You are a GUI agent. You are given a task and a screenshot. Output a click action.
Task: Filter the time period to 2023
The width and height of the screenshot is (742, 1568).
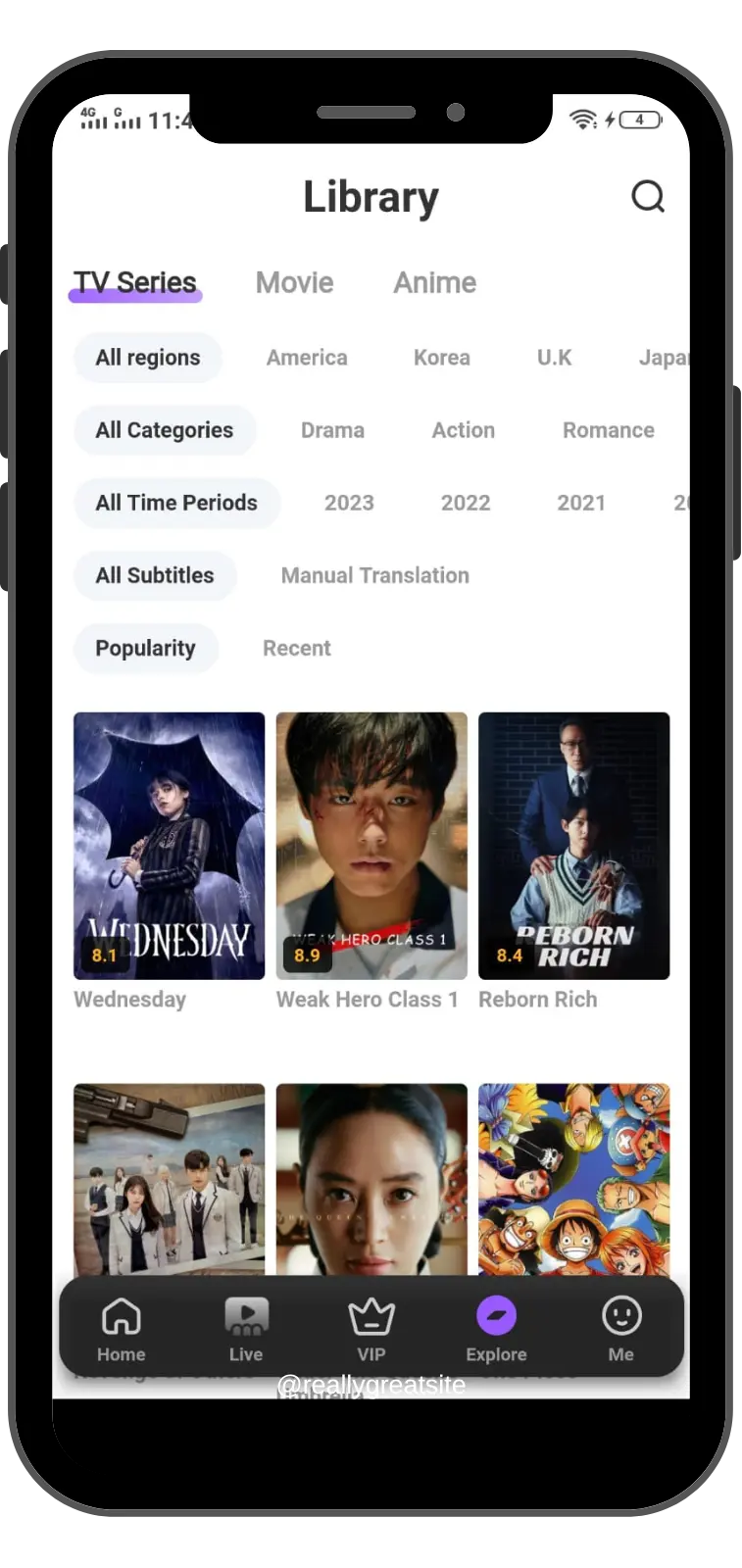[x=349, y=503]
